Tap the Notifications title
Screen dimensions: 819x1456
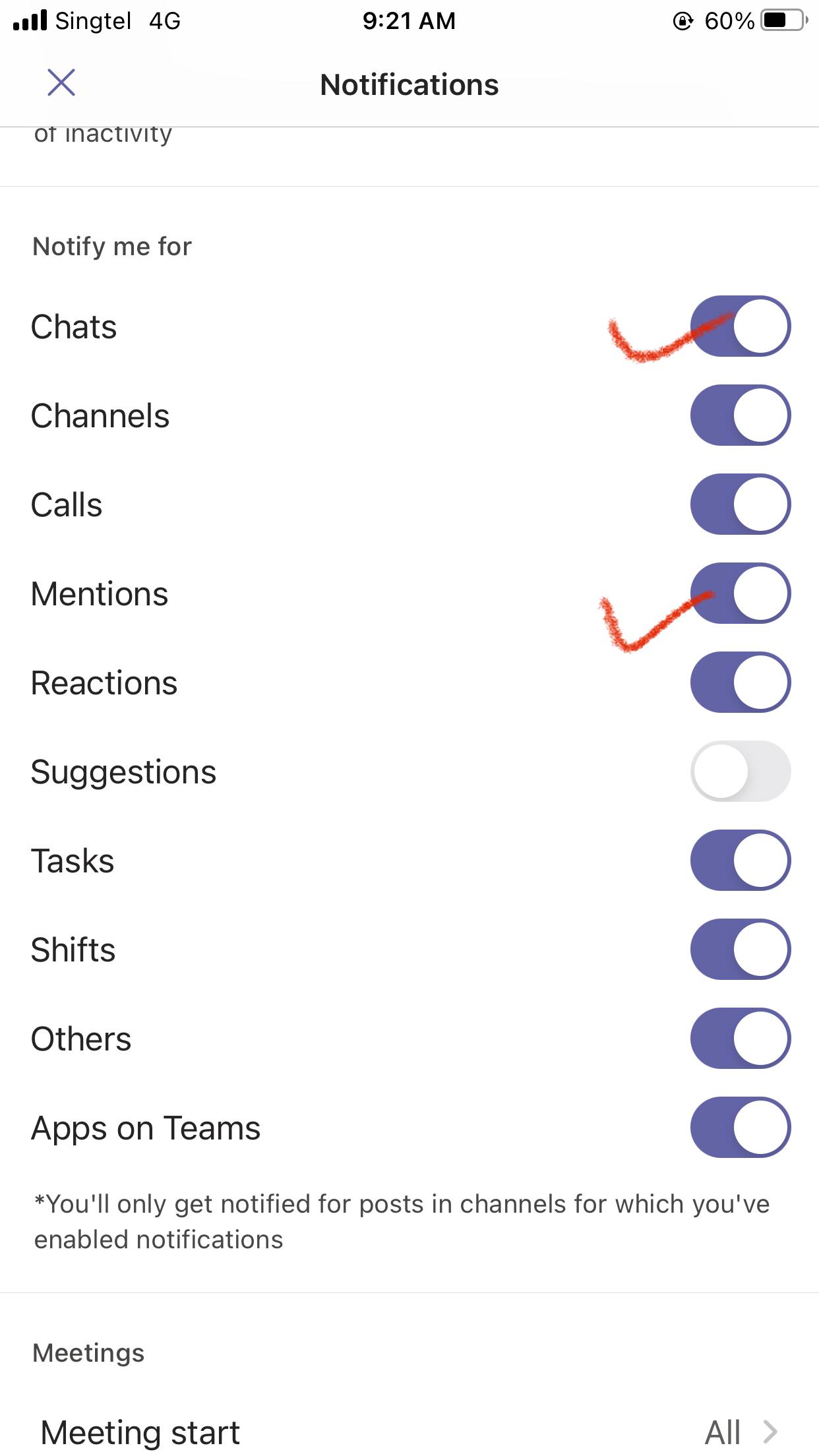tap(409, 84)
